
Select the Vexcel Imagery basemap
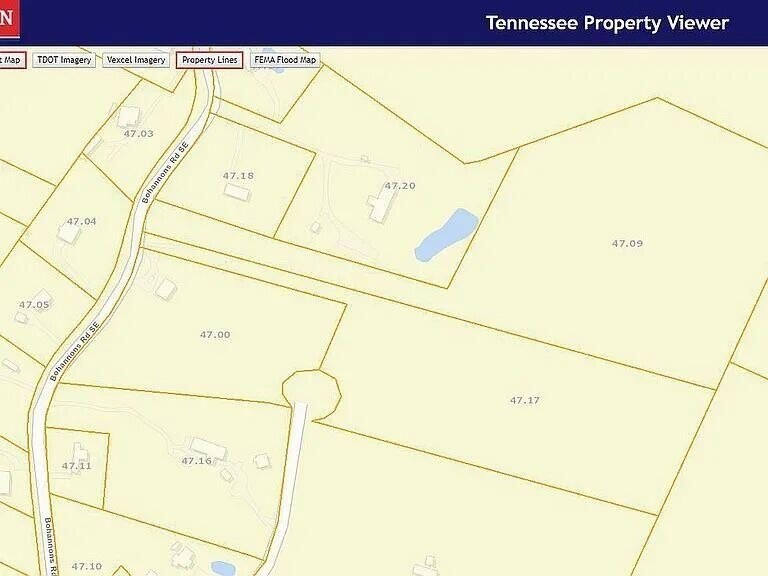point(136,60)
